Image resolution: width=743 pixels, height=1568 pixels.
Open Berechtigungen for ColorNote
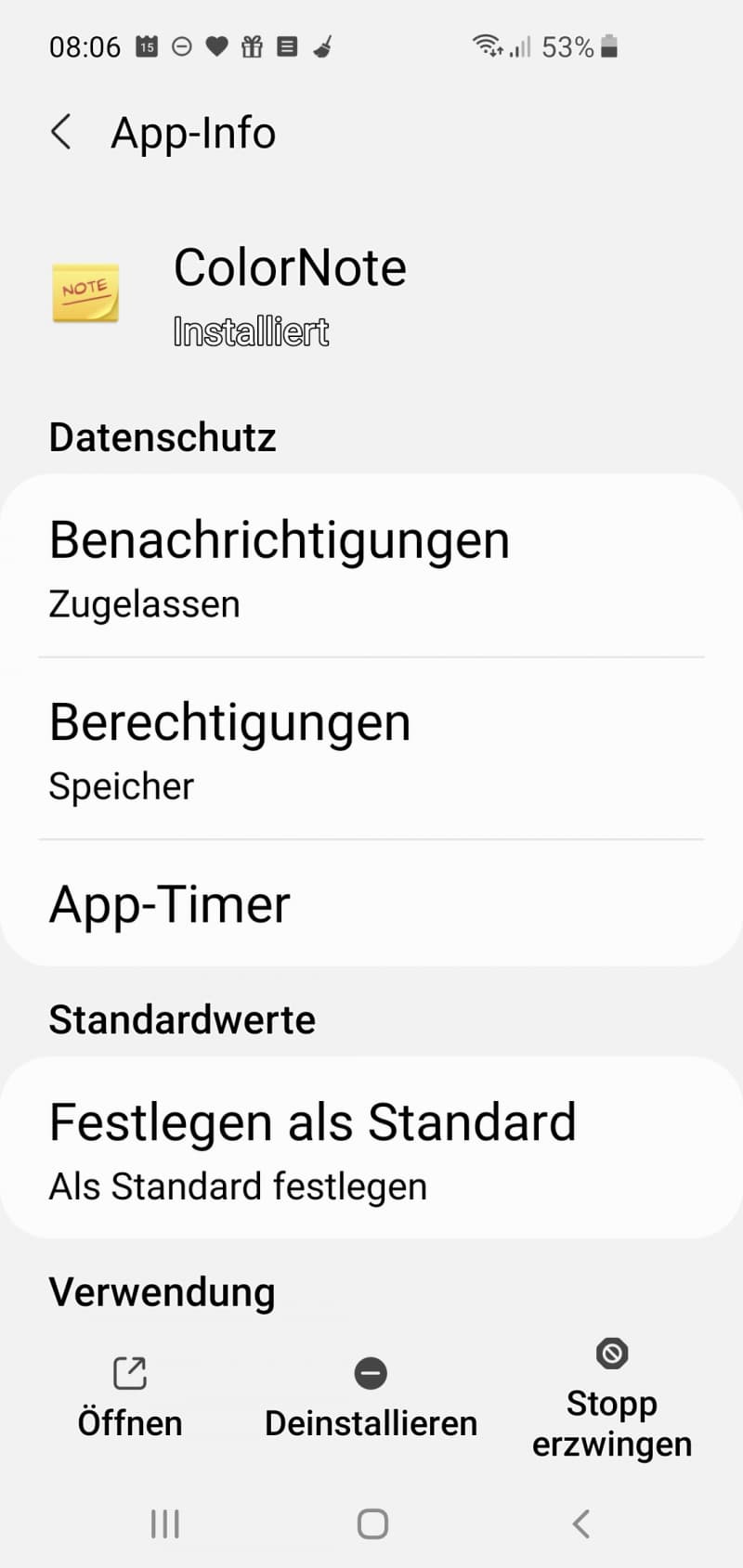click(371, 749)
